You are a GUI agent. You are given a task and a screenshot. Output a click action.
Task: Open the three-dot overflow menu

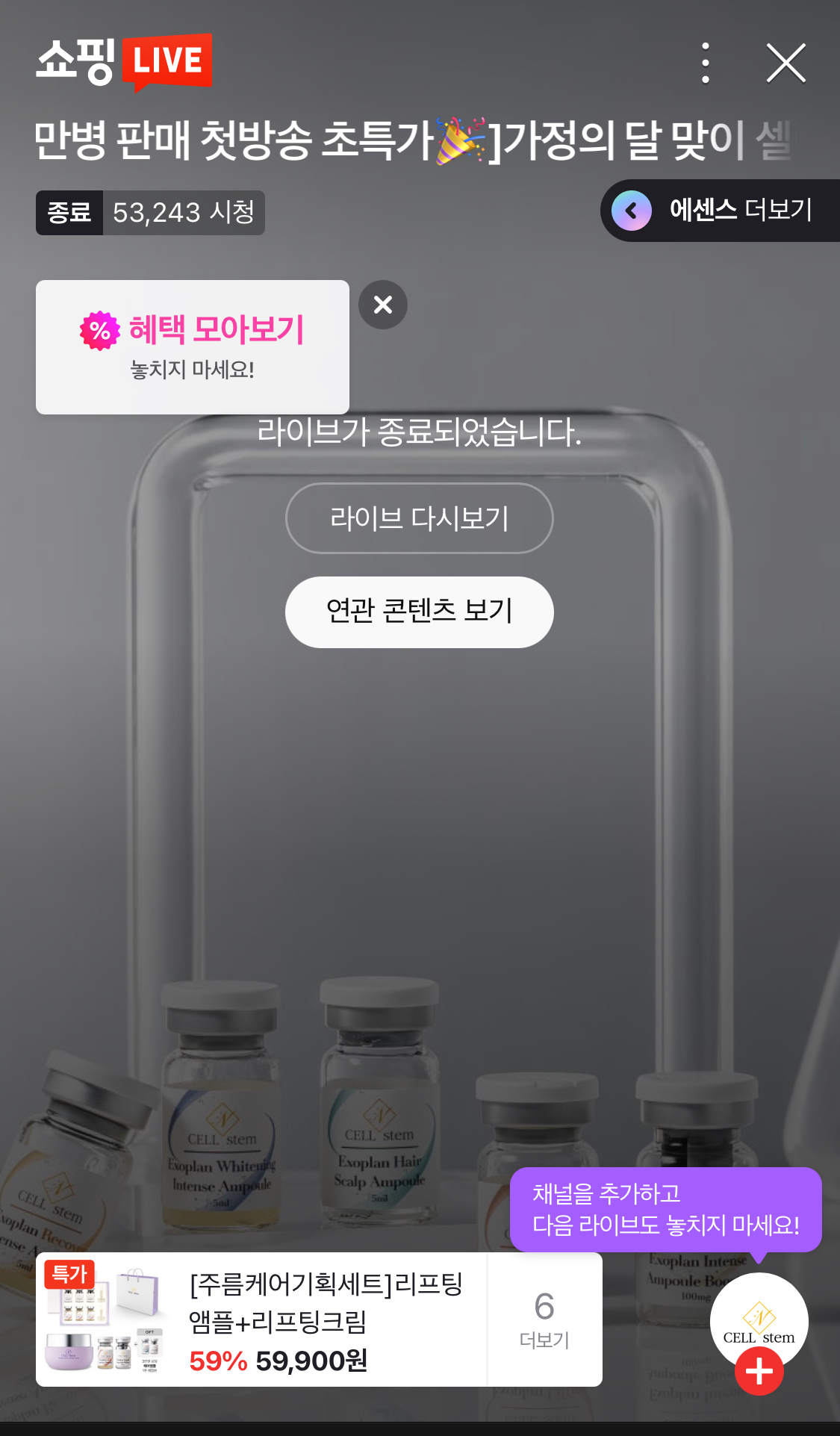(x=706, y=63)
